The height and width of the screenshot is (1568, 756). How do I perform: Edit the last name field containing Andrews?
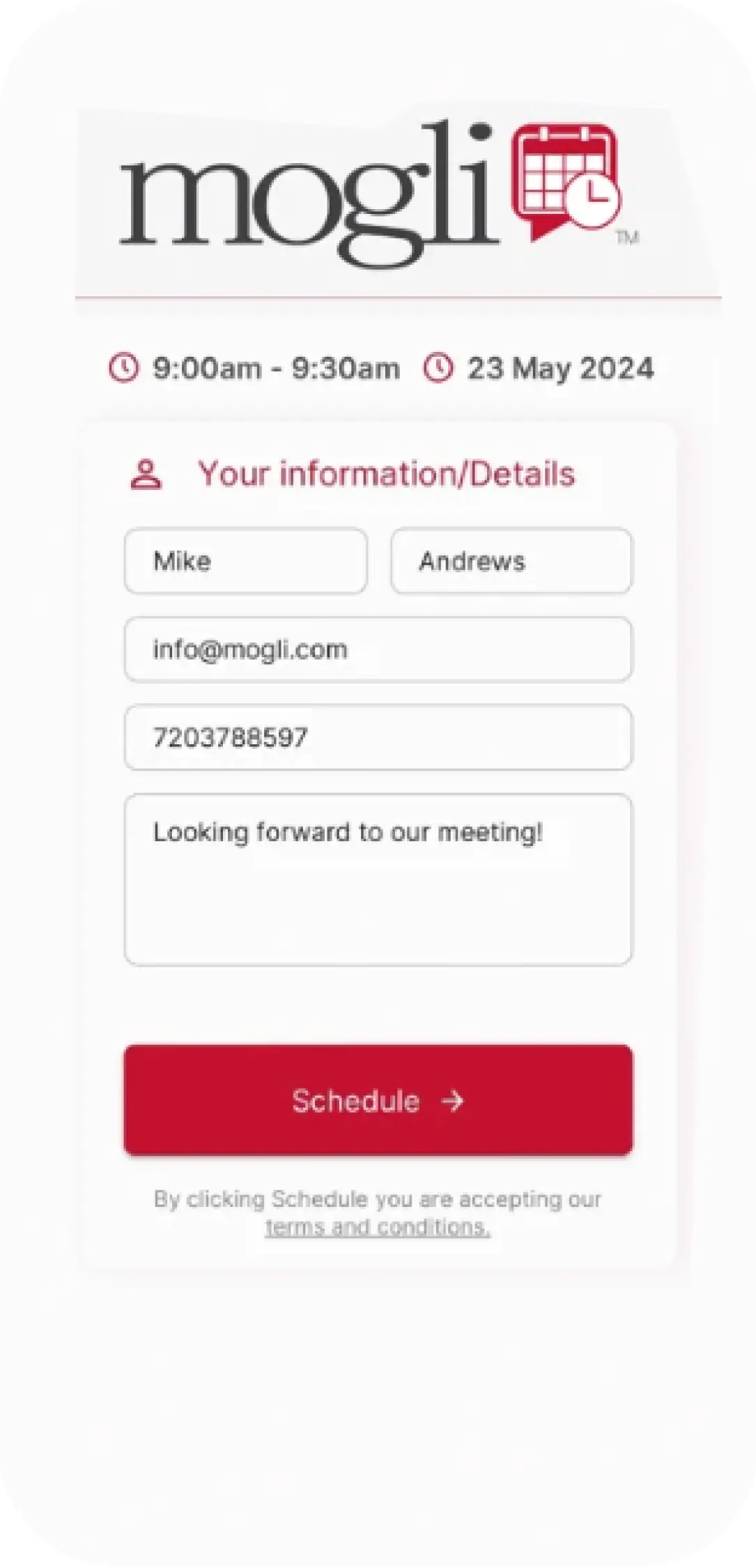pyautogui.click(x=511, y=561)
